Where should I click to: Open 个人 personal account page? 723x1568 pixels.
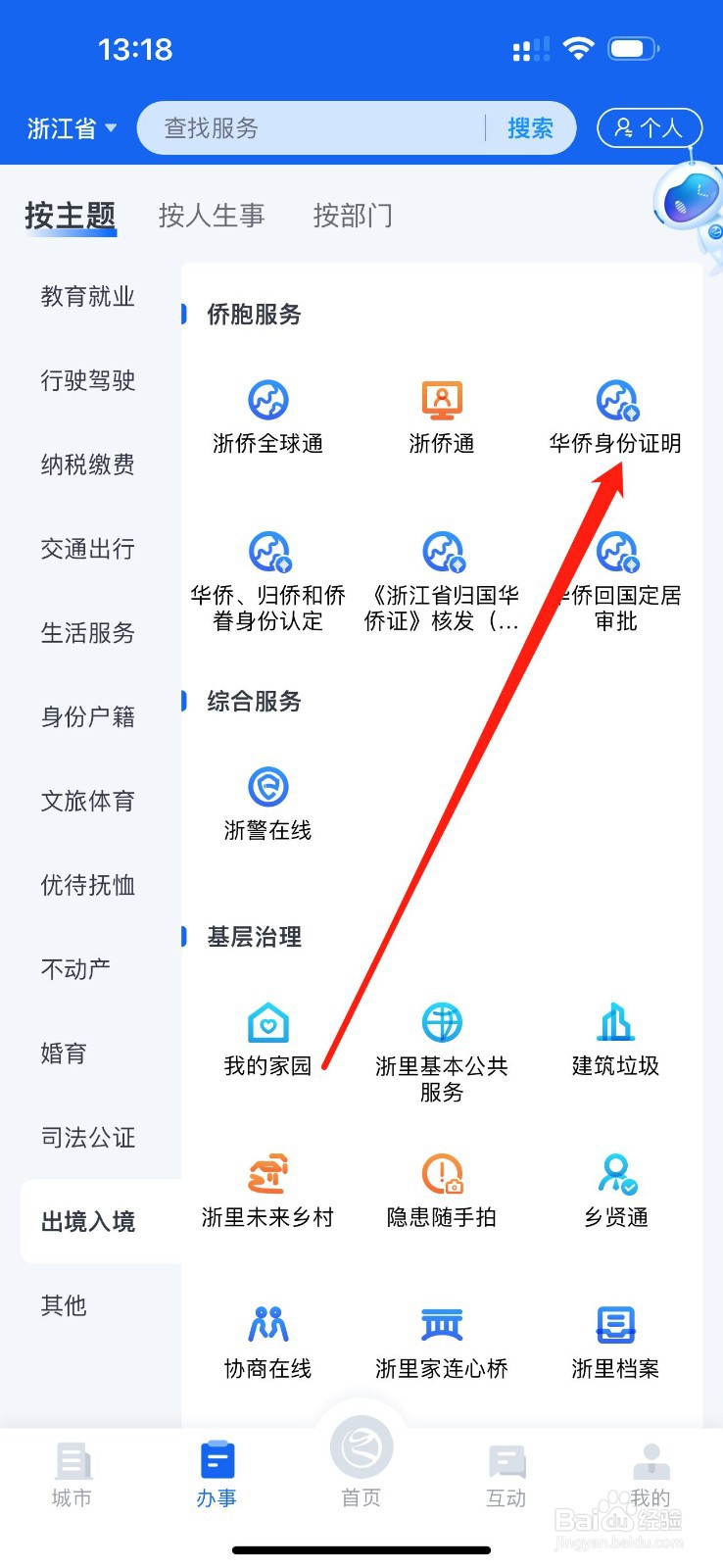(650, 127)
